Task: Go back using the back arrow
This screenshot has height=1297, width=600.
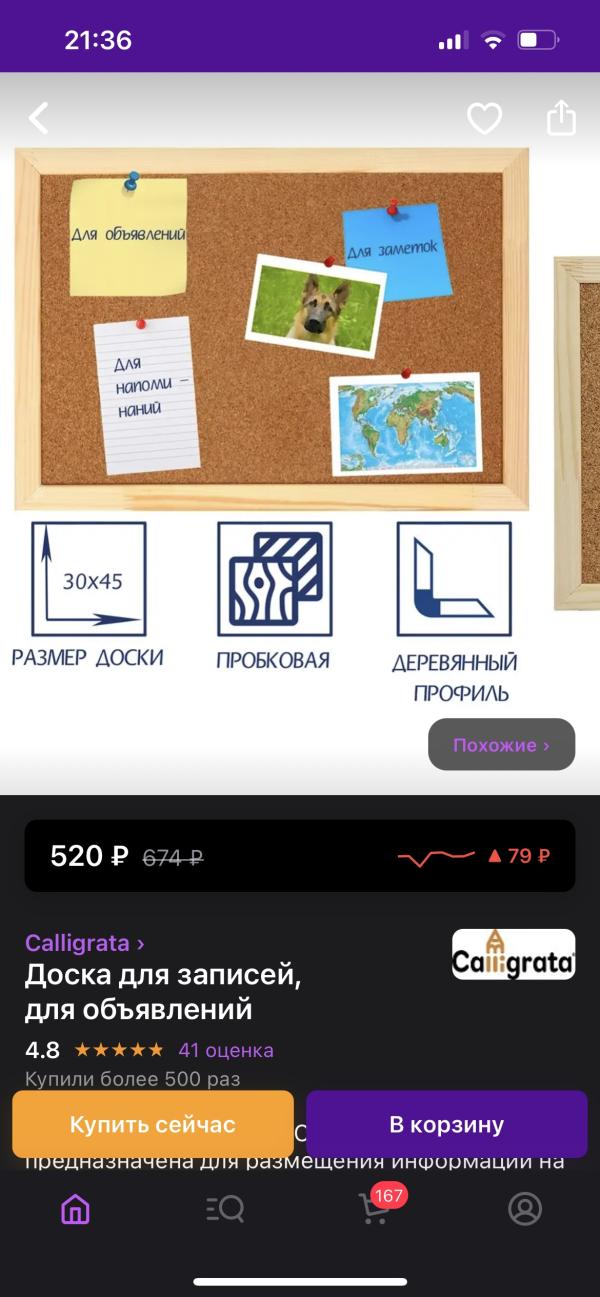Action: [x=38, y=119]
